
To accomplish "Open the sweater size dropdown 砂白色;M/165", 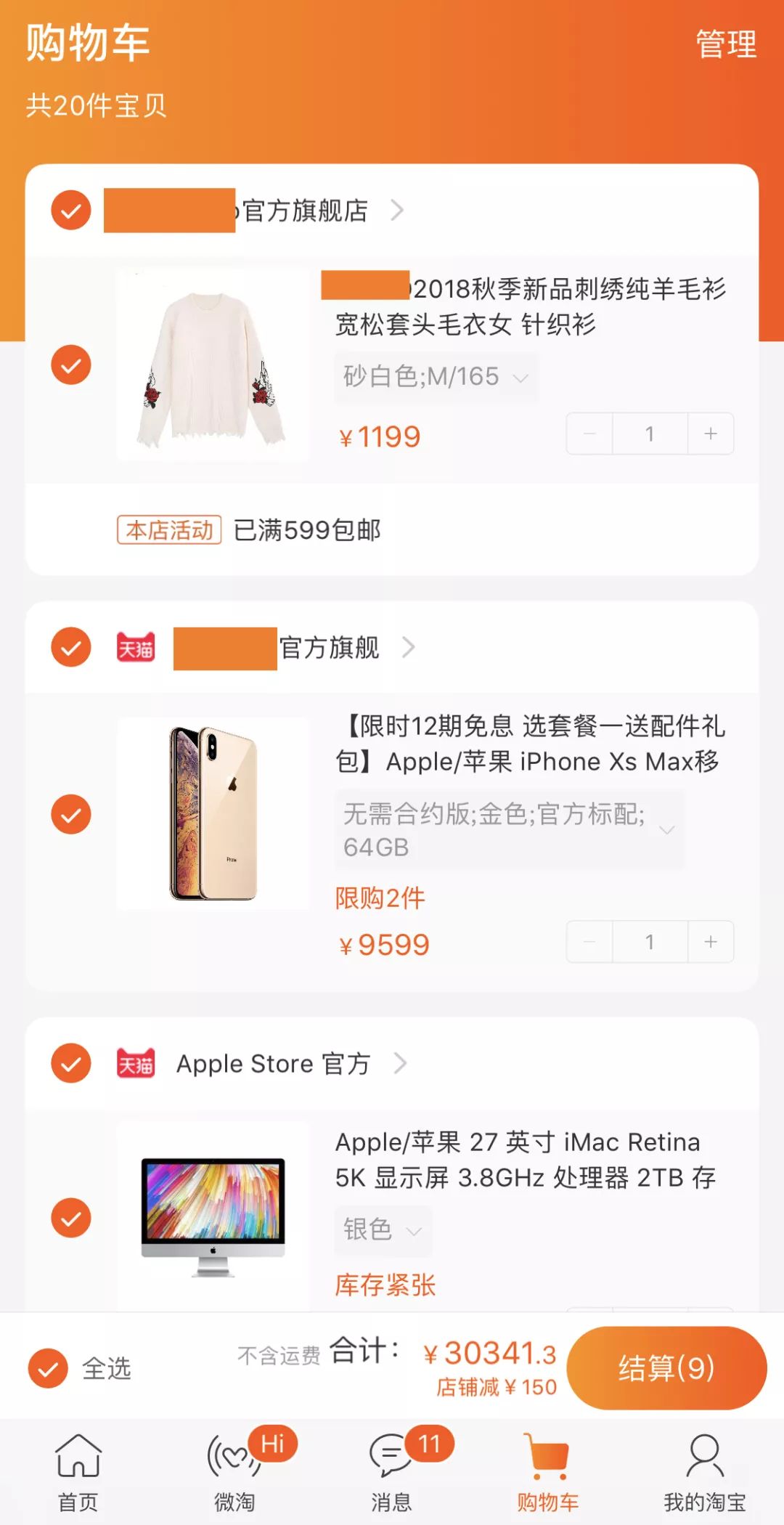I will (436, 376).
